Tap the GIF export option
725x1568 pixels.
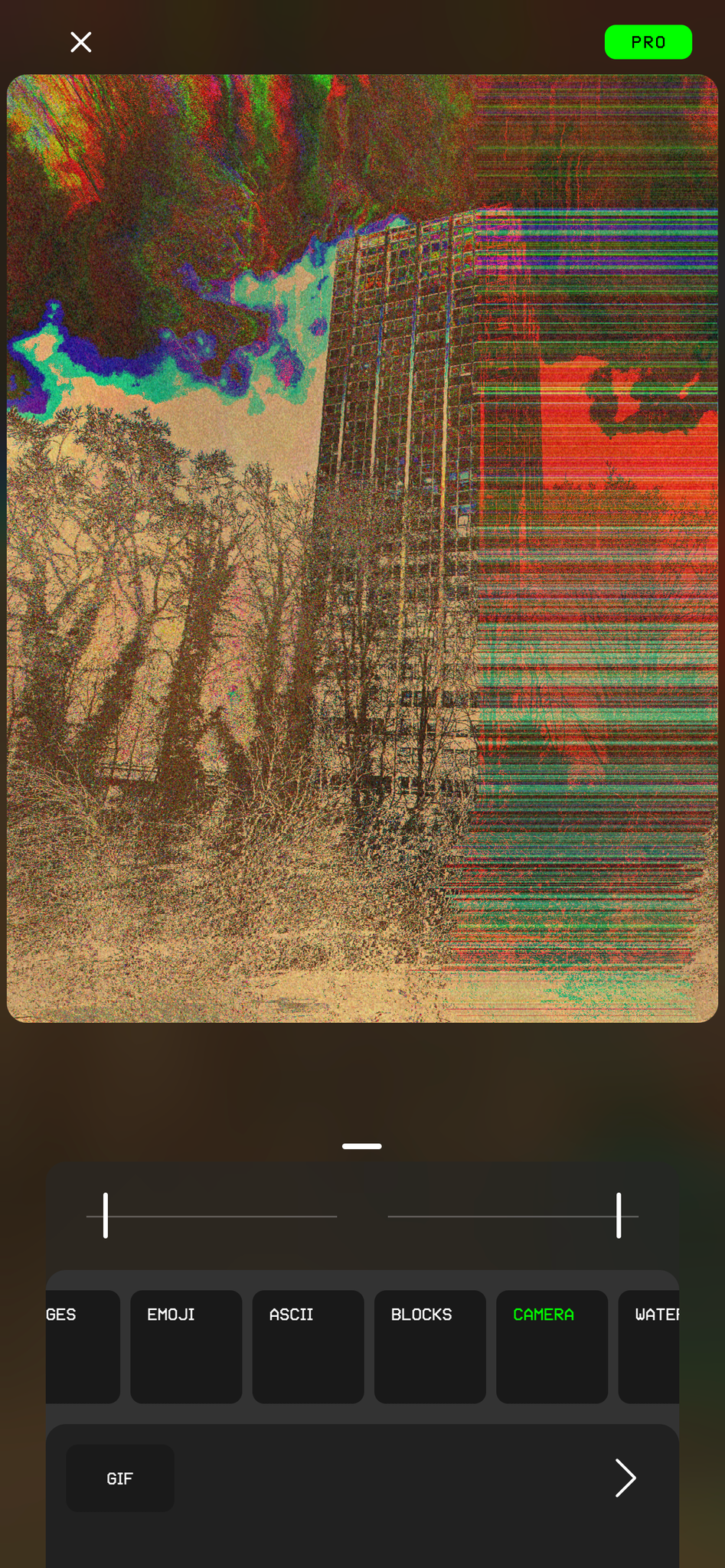[120, 1478]
